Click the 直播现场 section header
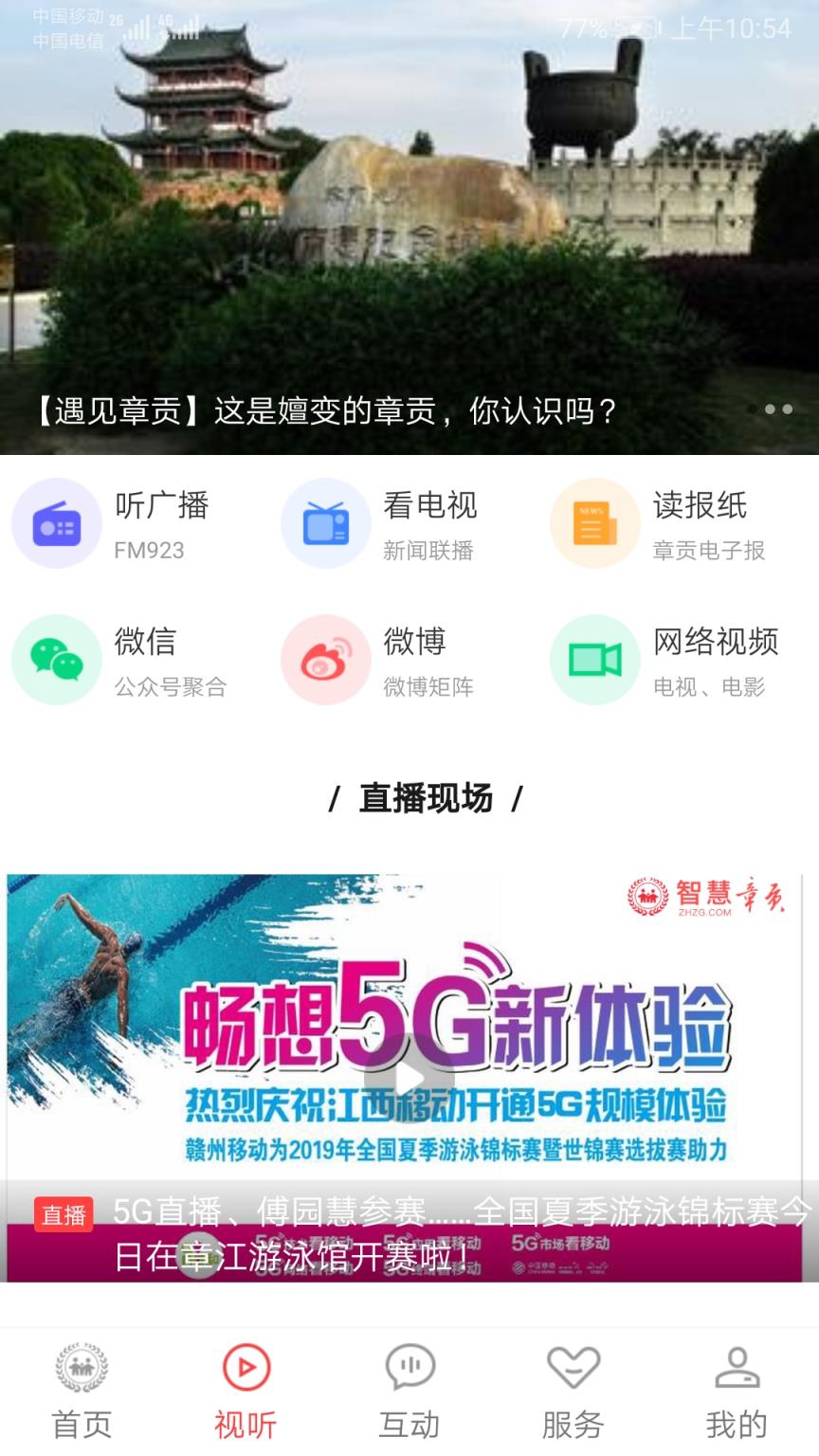 (x=409, y=799)
